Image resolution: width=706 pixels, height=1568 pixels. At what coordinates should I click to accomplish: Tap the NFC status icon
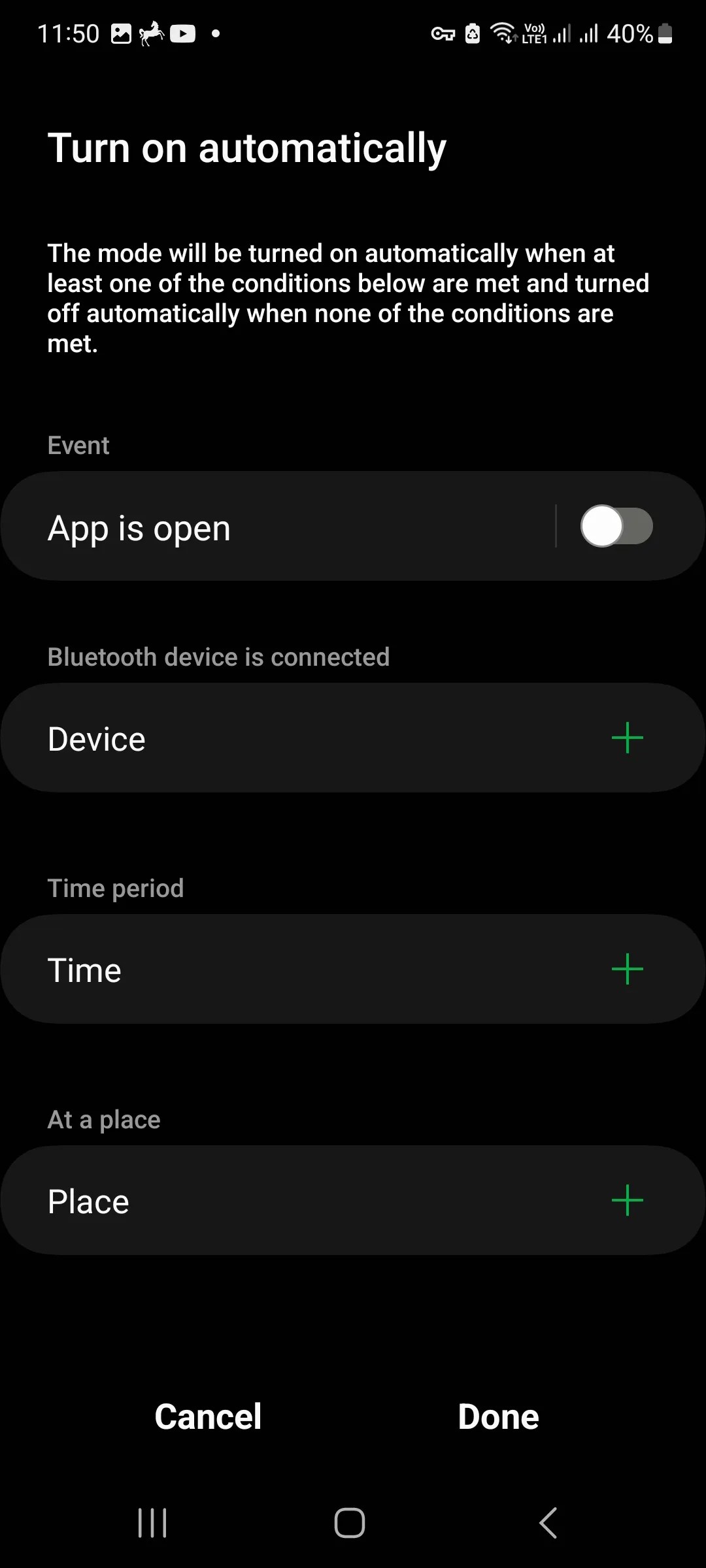(473, 34)
